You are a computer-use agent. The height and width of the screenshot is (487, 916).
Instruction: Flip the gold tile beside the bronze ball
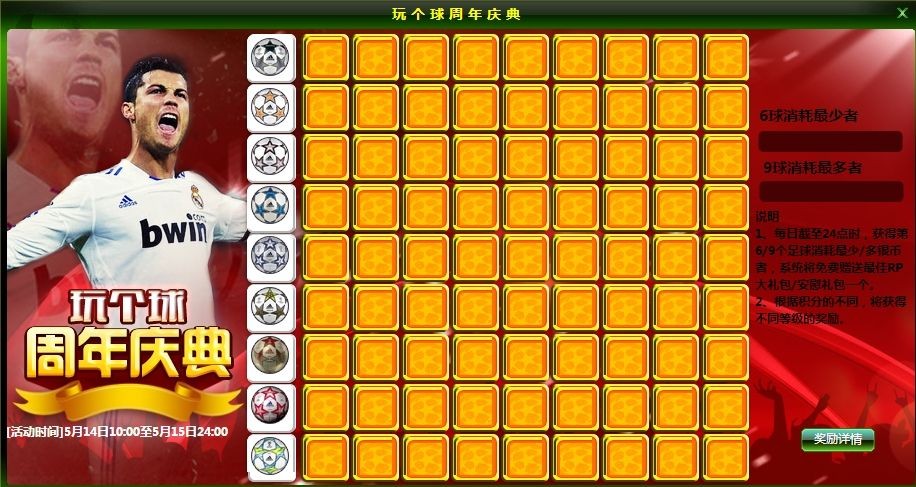[325, 358]
